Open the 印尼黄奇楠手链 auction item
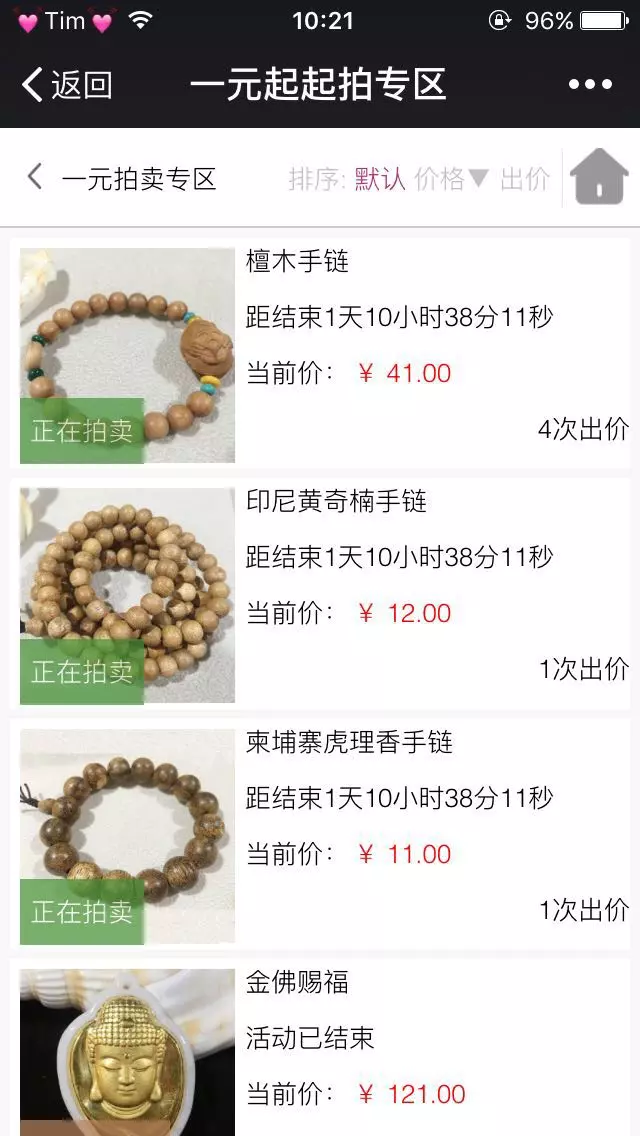The image size is (640, 1136). (x=320, y=594)
